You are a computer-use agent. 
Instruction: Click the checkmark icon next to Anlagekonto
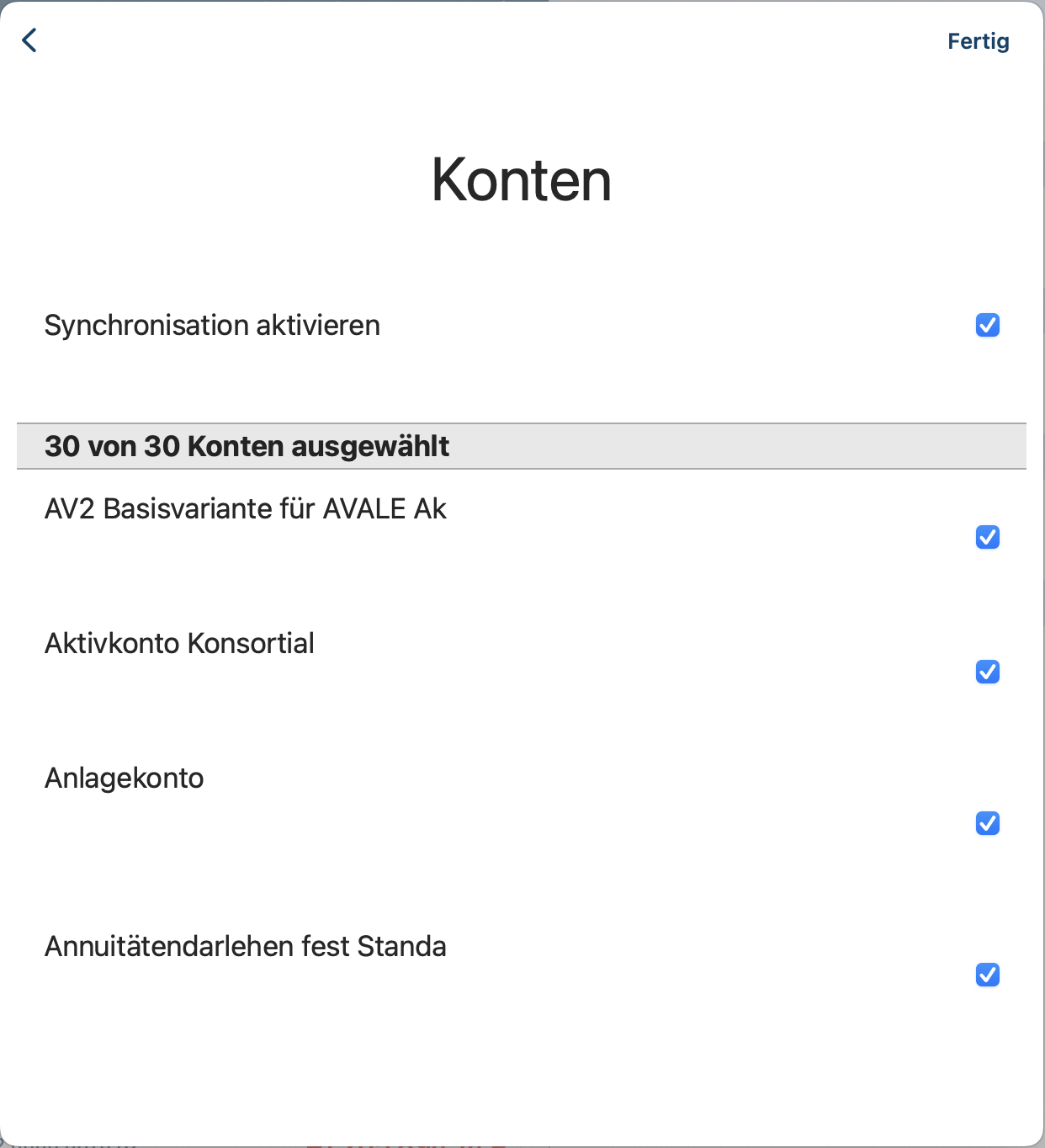pyautogui.click(x=987, y=823)
